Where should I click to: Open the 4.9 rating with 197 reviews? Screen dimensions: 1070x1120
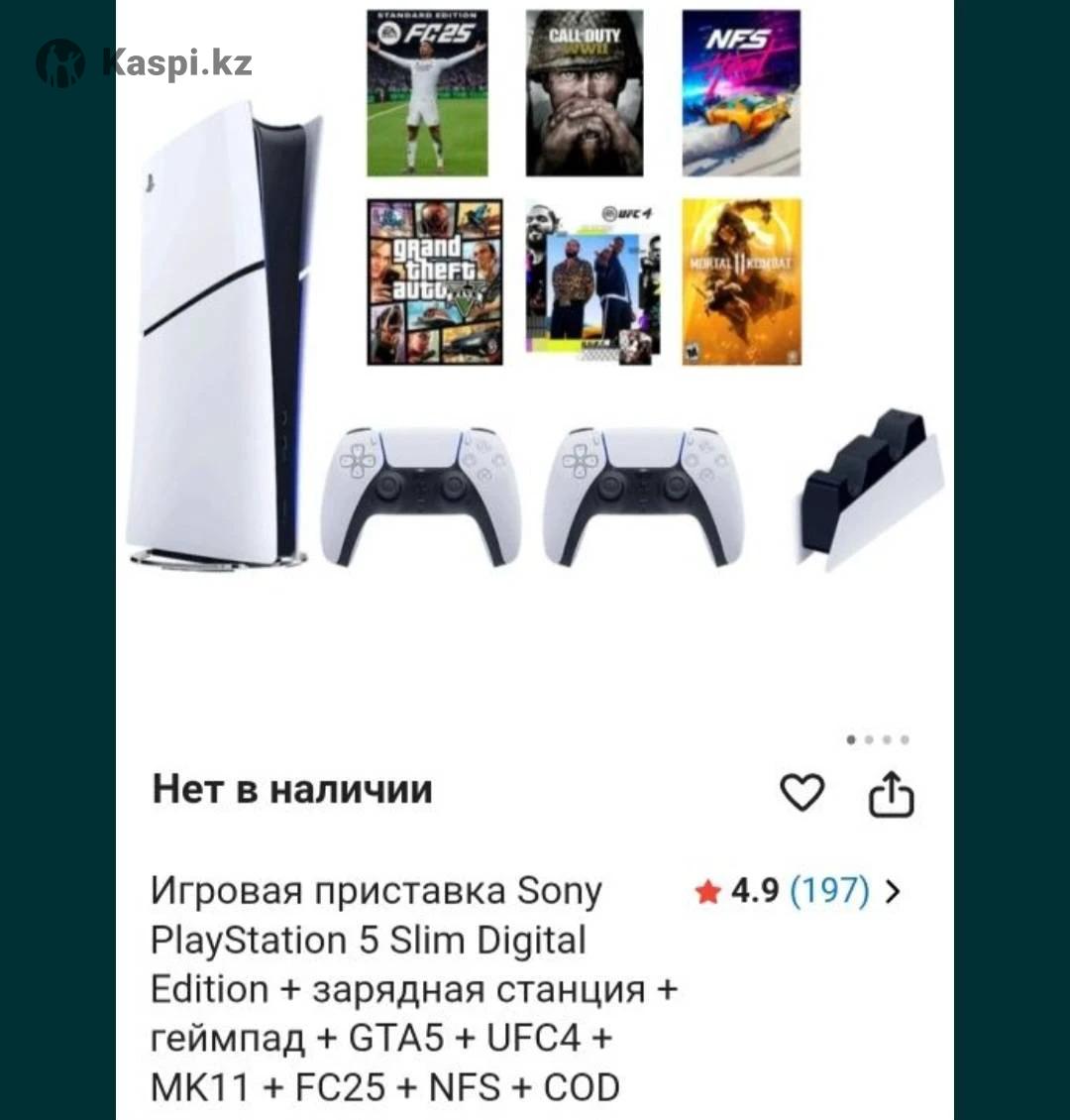click(x=799, y=891)
